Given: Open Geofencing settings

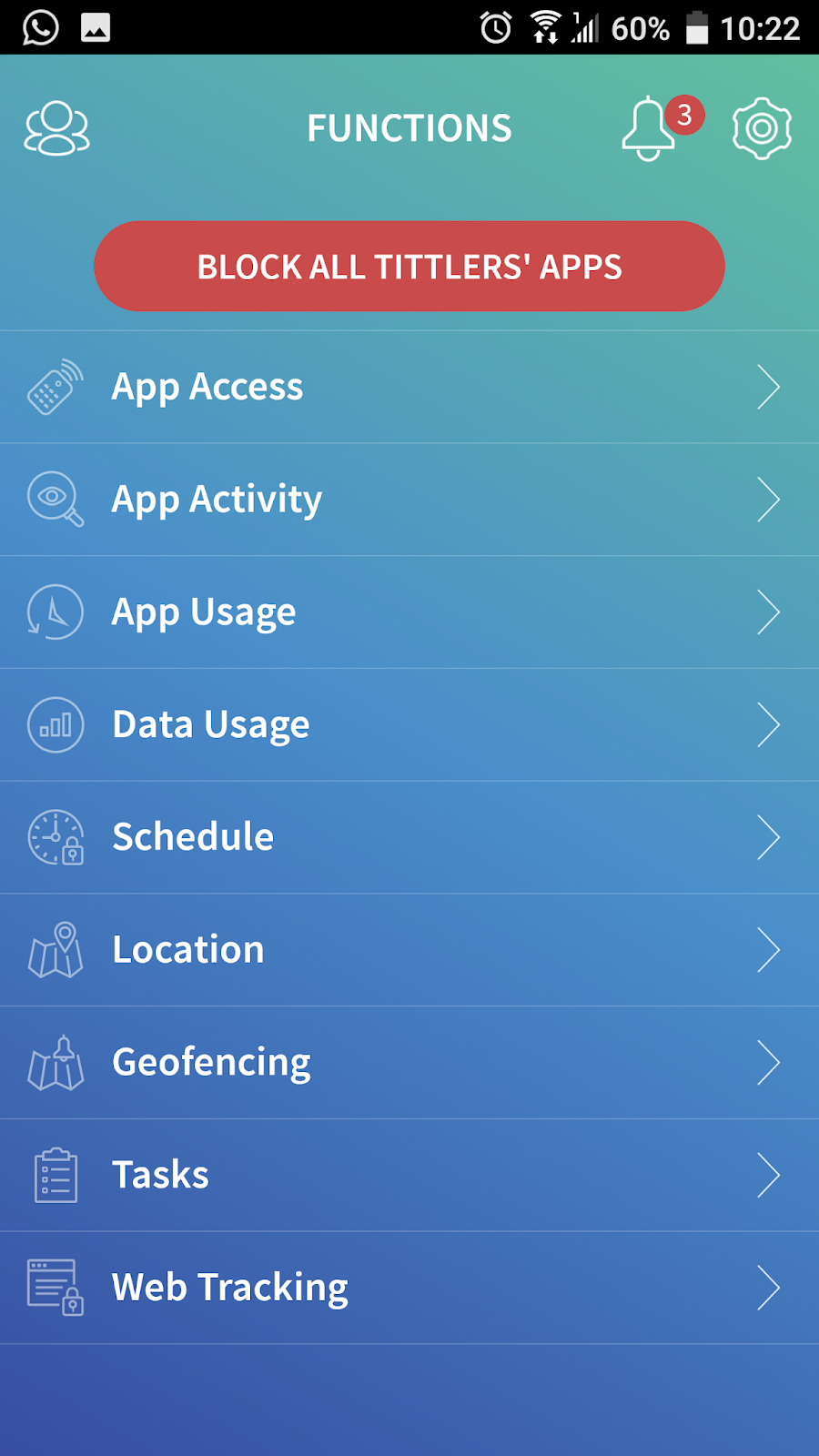Looking at the screenshot, I should (x=409, y=1063).
